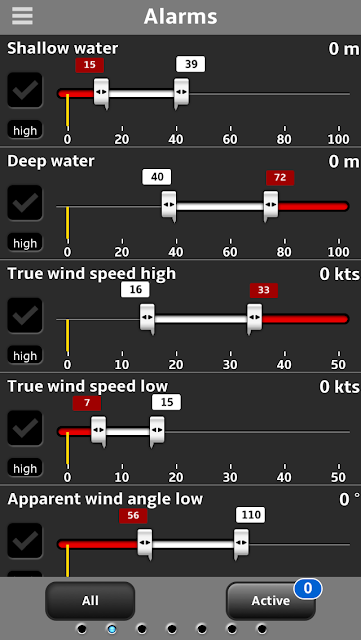Change True wind speed low priority button
This screenshot has width=361, height=640.
point(25,468)
